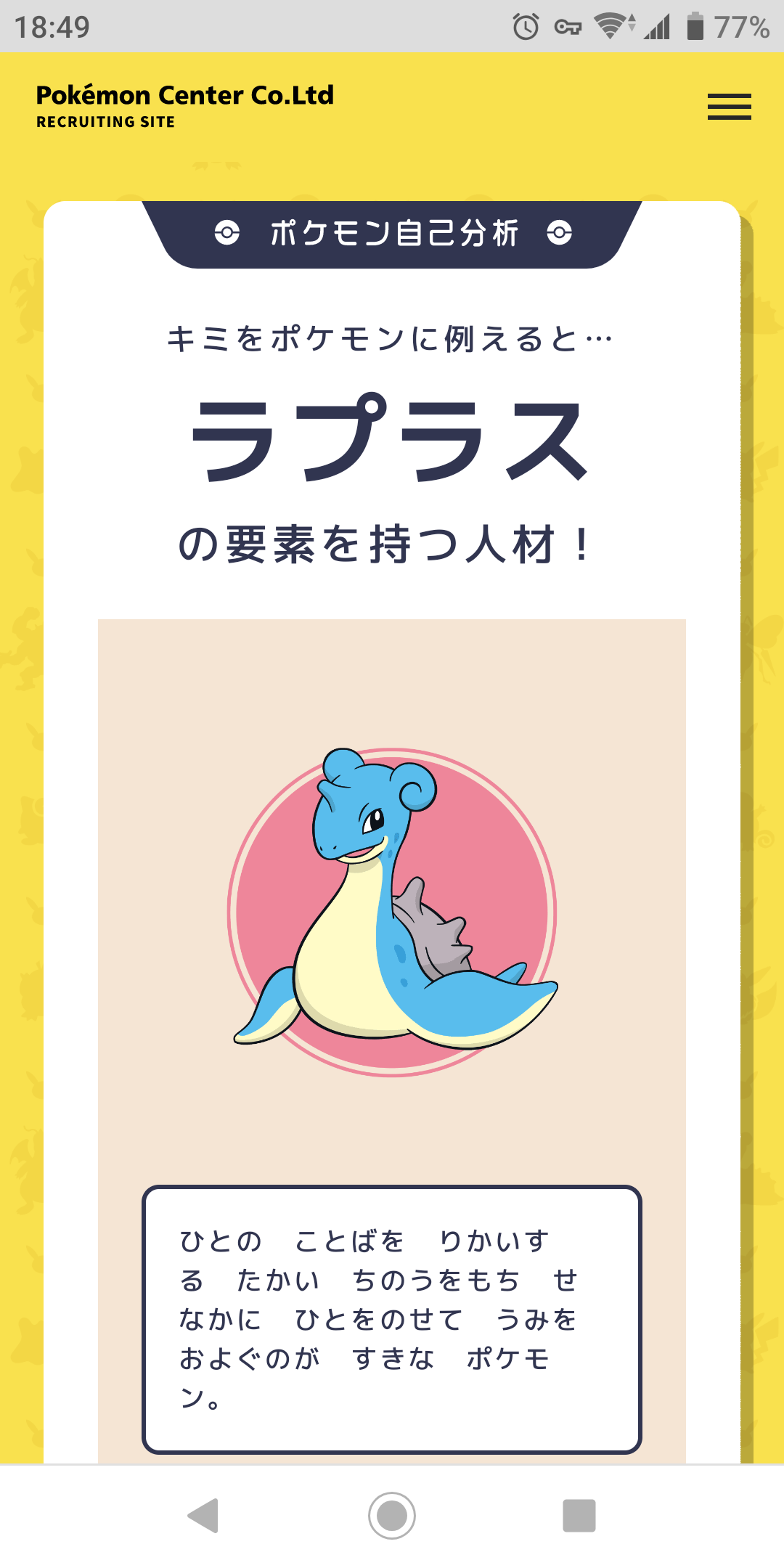Expand the ポケモン自己分析 banner header
784x1568 pixels.
[x=392, y=233]
